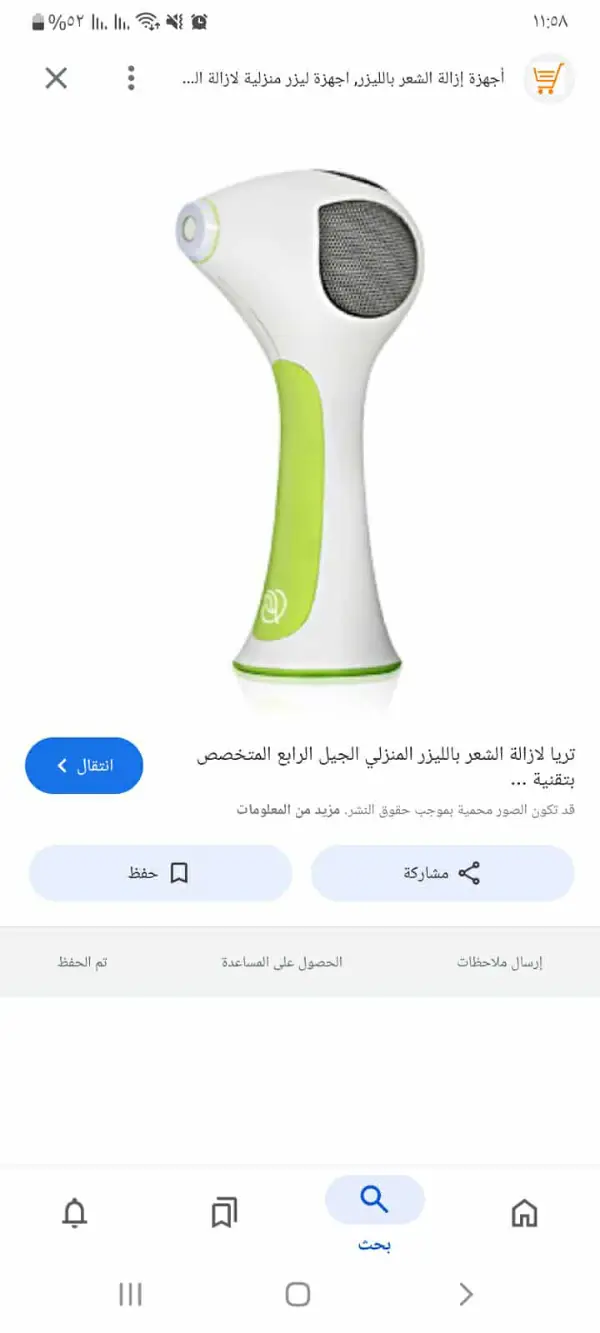This screenshot has width=600, height=1333.
Task: Share the image via مشاركة button
Action: pos(442,873)
